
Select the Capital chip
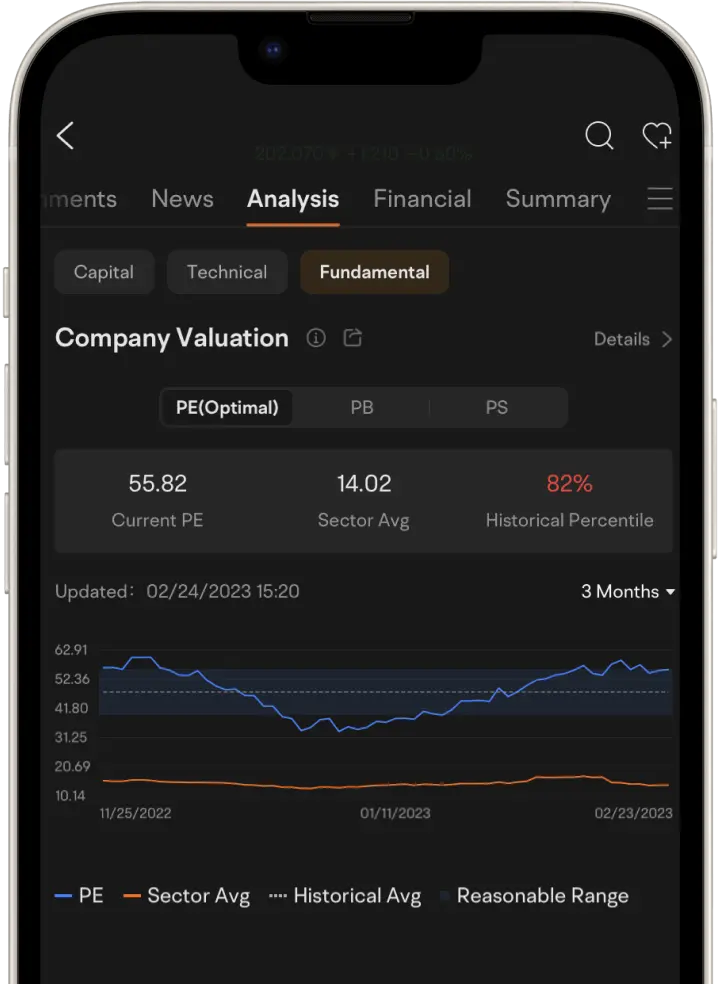point(104,272)
